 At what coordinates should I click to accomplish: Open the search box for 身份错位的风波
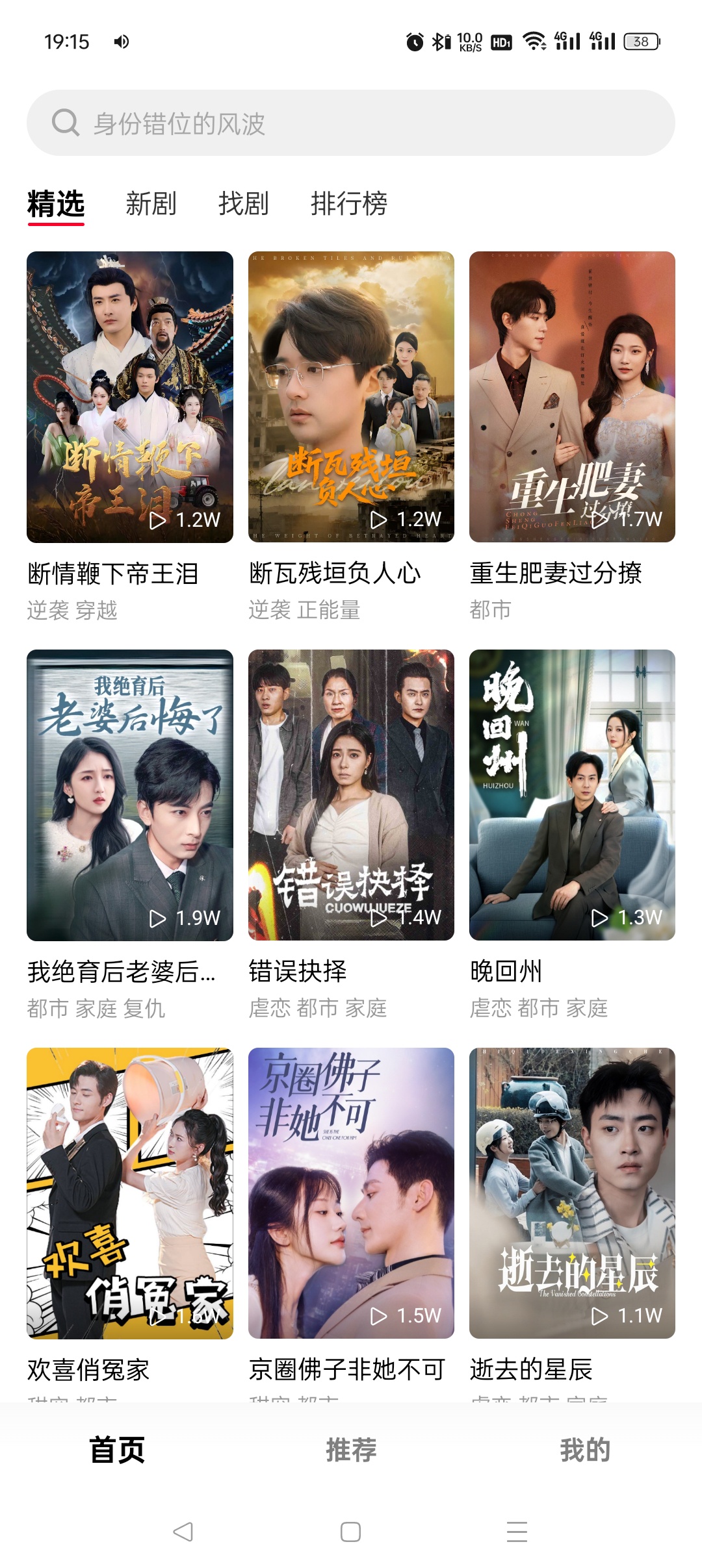point(351,123)
